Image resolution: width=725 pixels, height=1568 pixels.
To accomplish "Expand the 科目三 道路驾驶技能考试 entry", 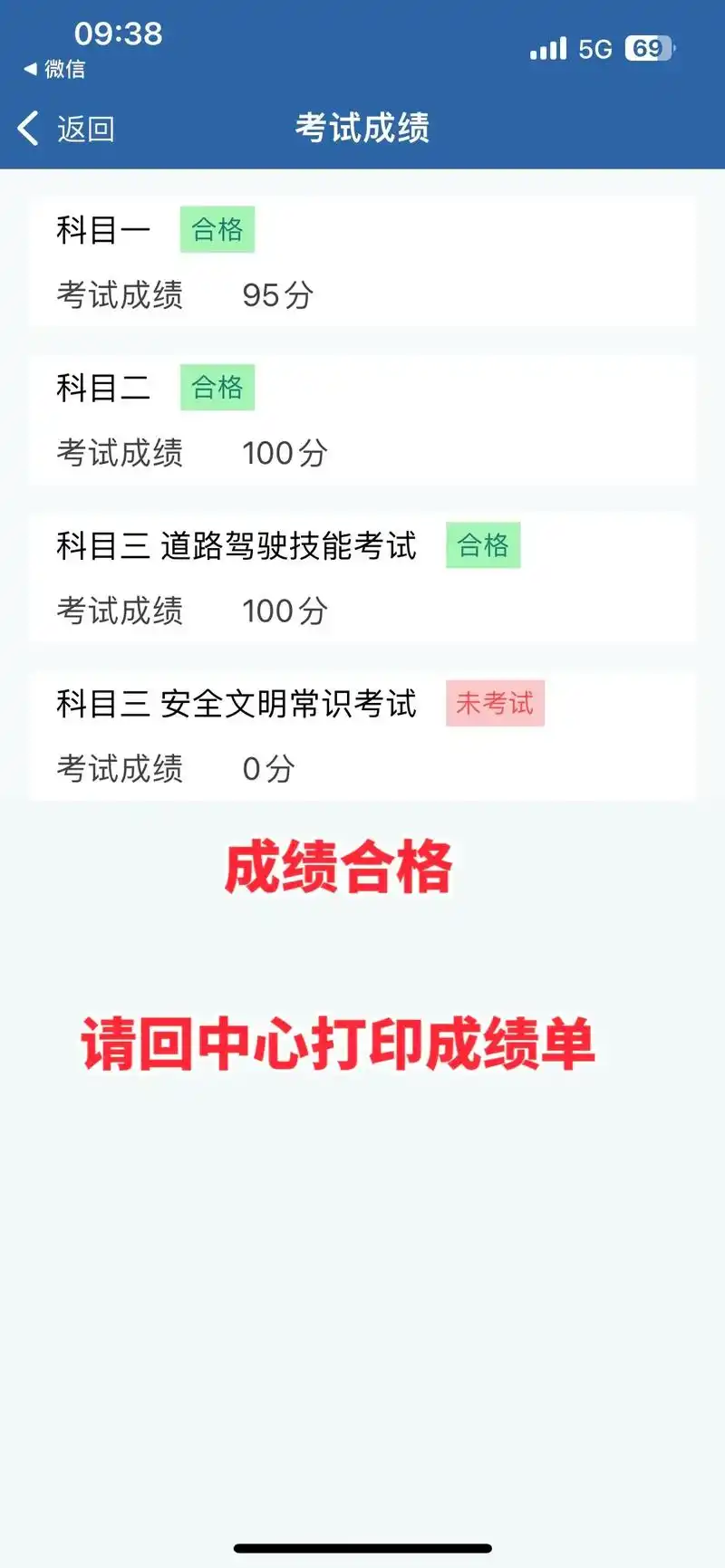I will point(362,578).
